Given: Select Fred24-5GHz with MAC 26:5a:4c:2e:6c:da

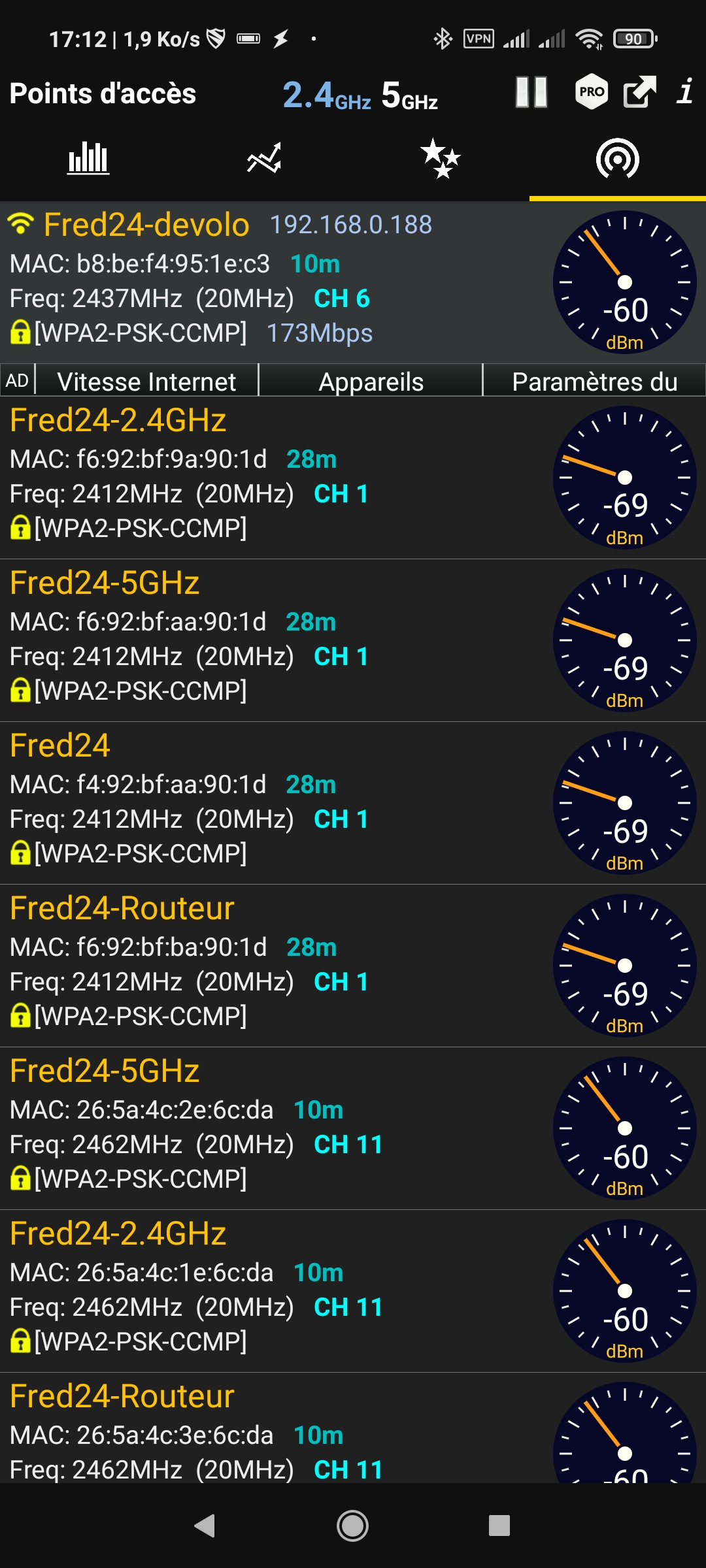Looking at the screenshot, I should [353, 1128].
